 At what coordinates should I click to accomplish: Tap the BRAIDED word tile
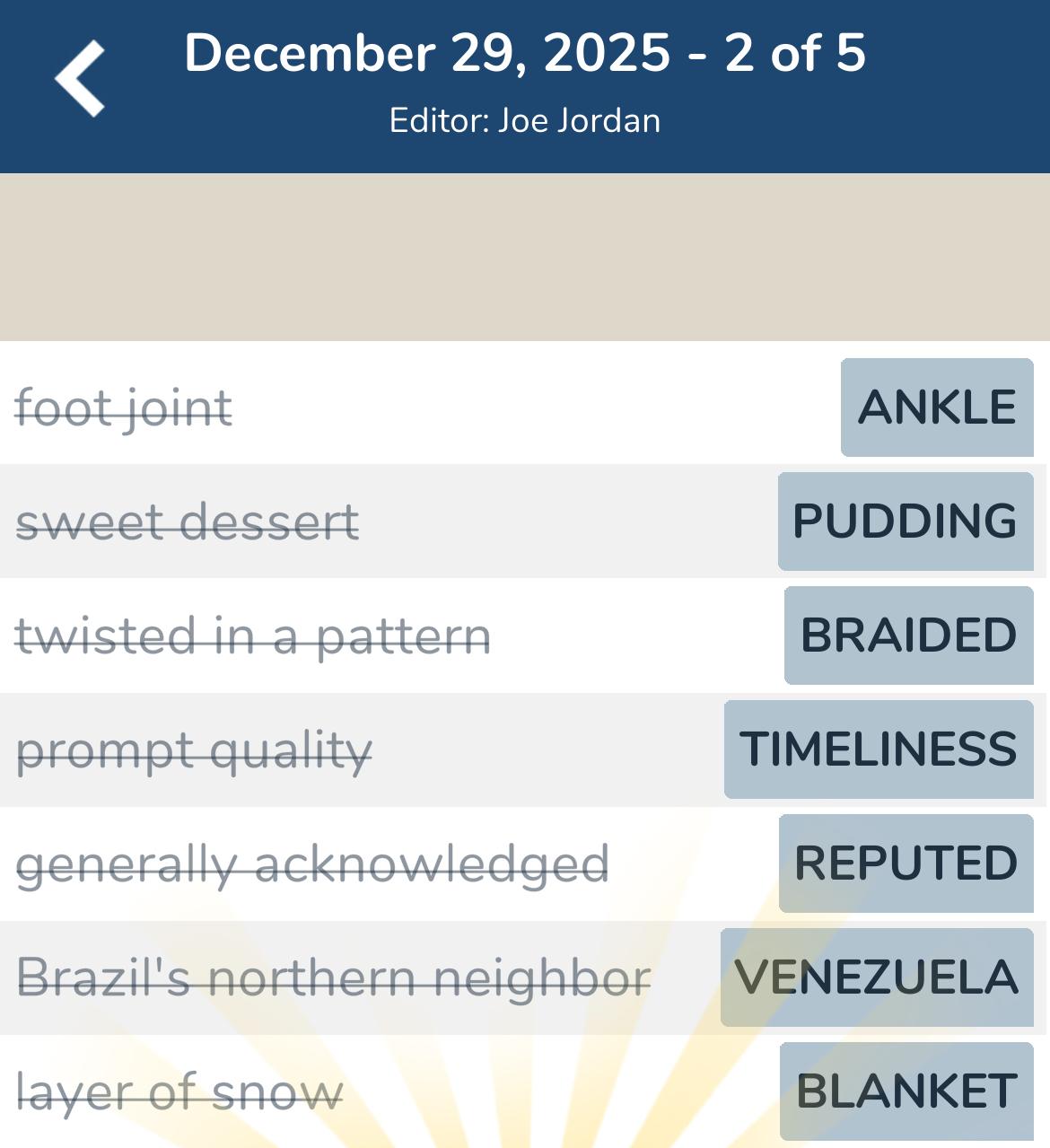[x=908, y=635]
